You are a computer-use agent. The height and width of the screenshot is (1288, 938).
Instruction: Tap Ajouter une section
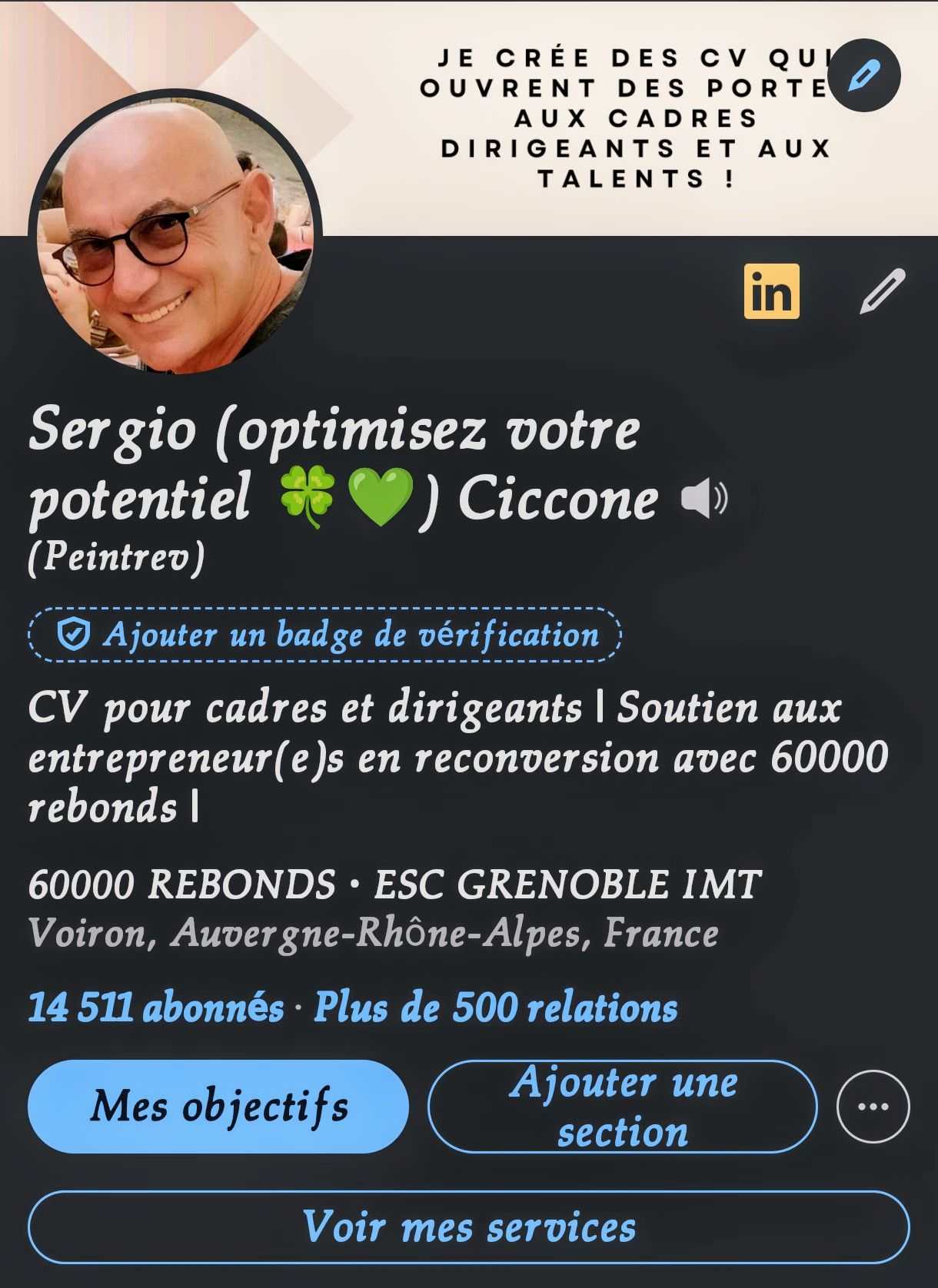(622, 1107)
